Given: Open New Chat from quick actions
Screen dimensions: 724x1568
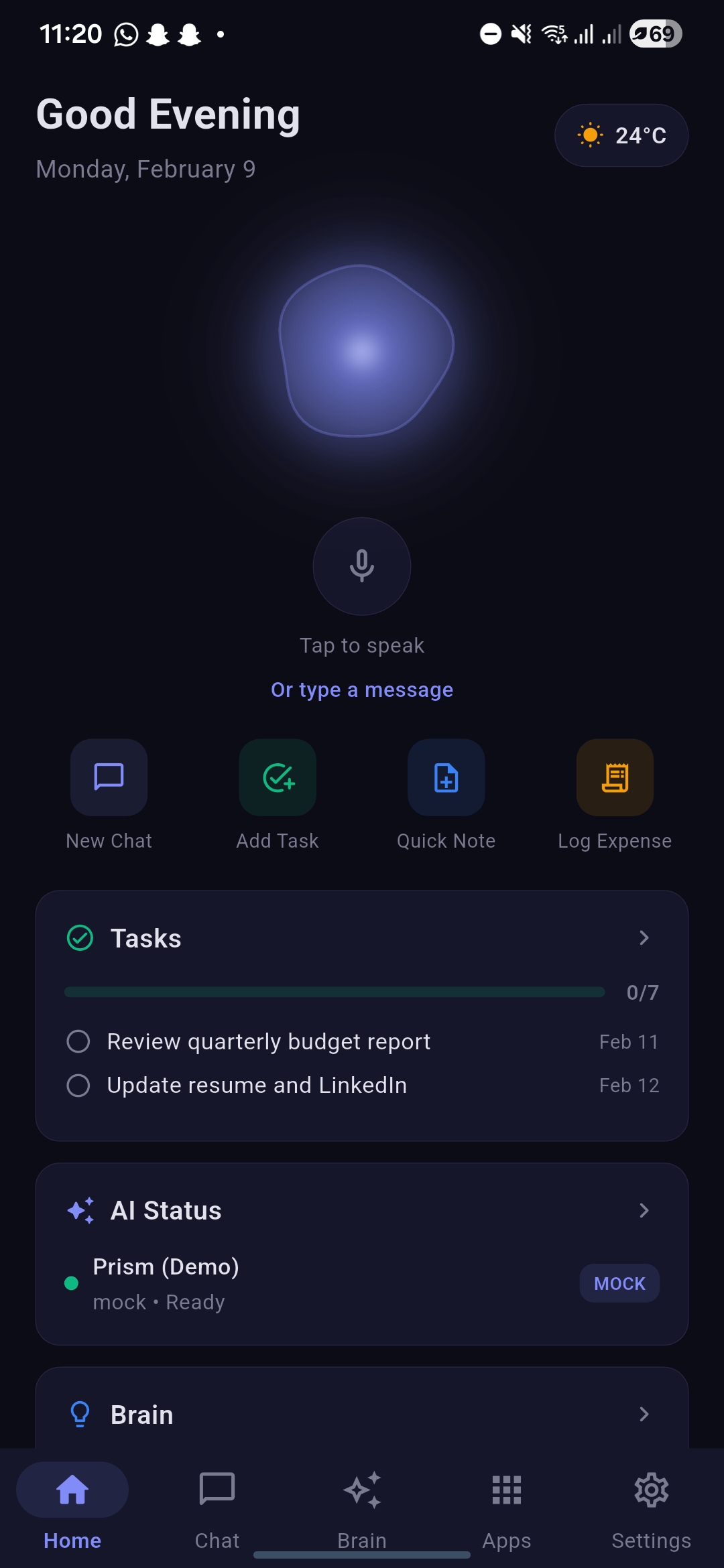Looking at the screenshot, I should (x=109, y=777).
